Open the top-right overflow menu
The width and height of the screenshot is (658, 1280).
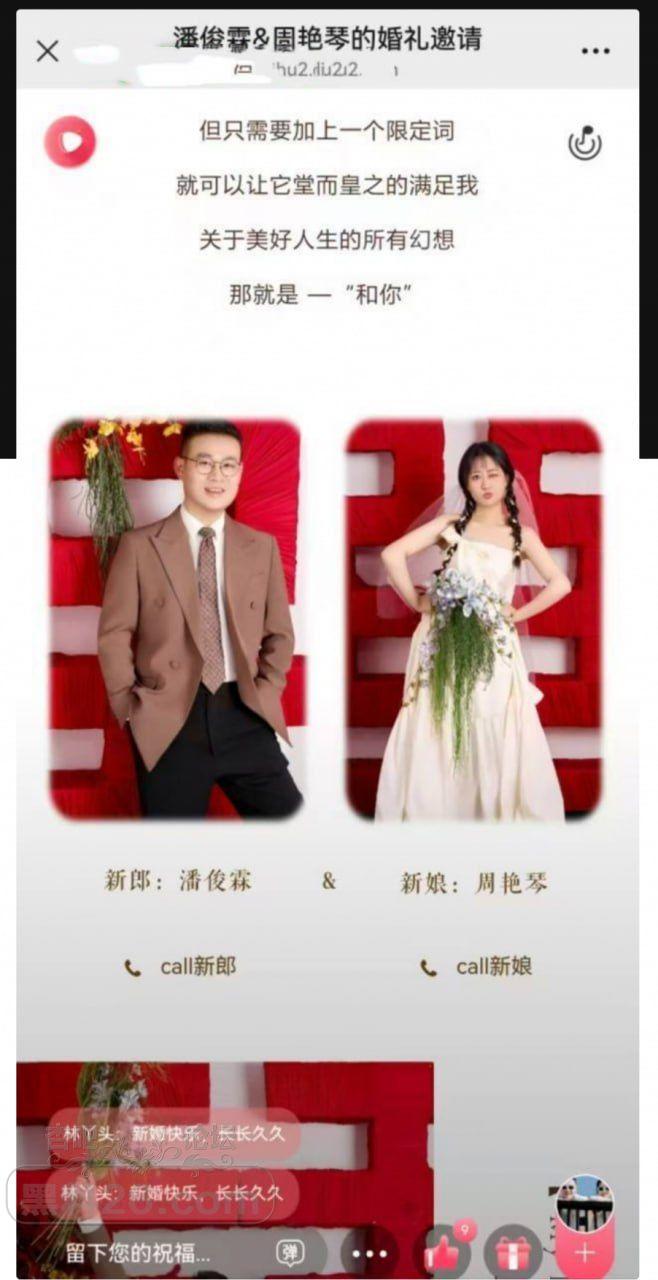(x=595, y=51)
